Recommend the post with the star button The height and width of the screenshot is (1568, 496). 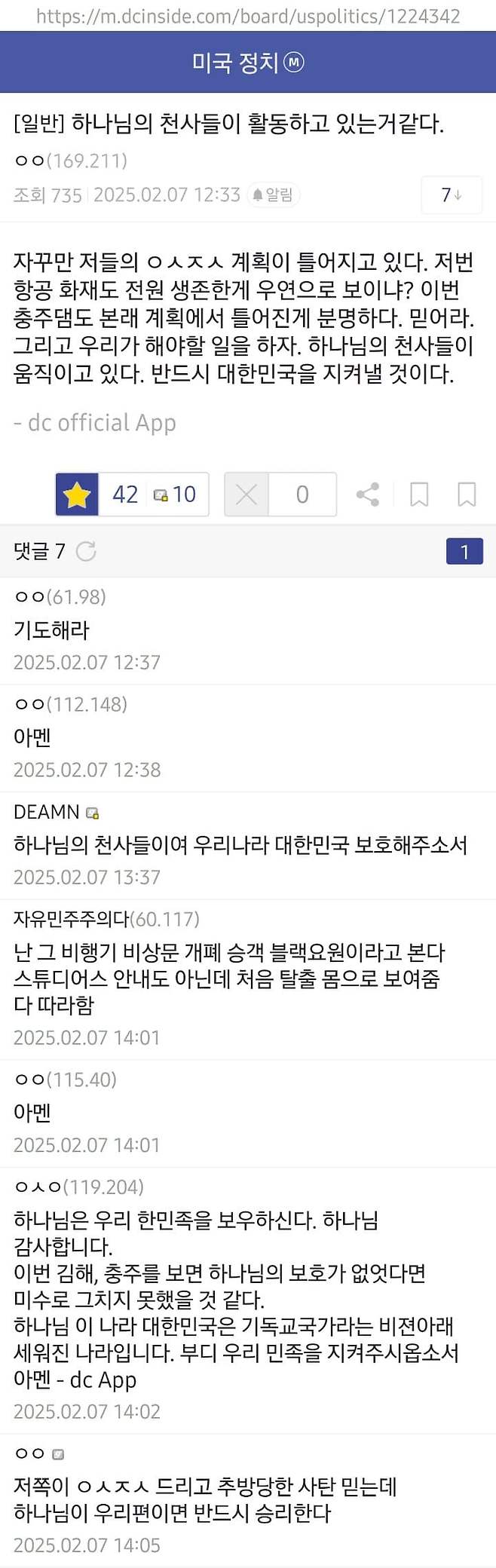click(77, 495)
